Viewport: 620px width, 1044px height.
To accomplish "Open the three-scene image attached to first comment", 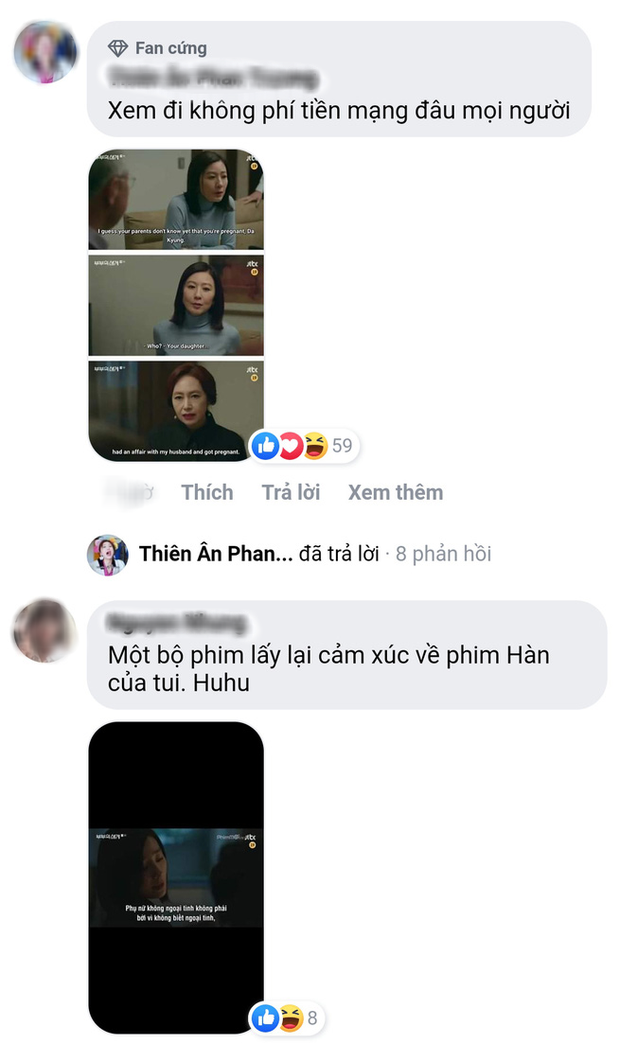I will [x=176, y=304].
